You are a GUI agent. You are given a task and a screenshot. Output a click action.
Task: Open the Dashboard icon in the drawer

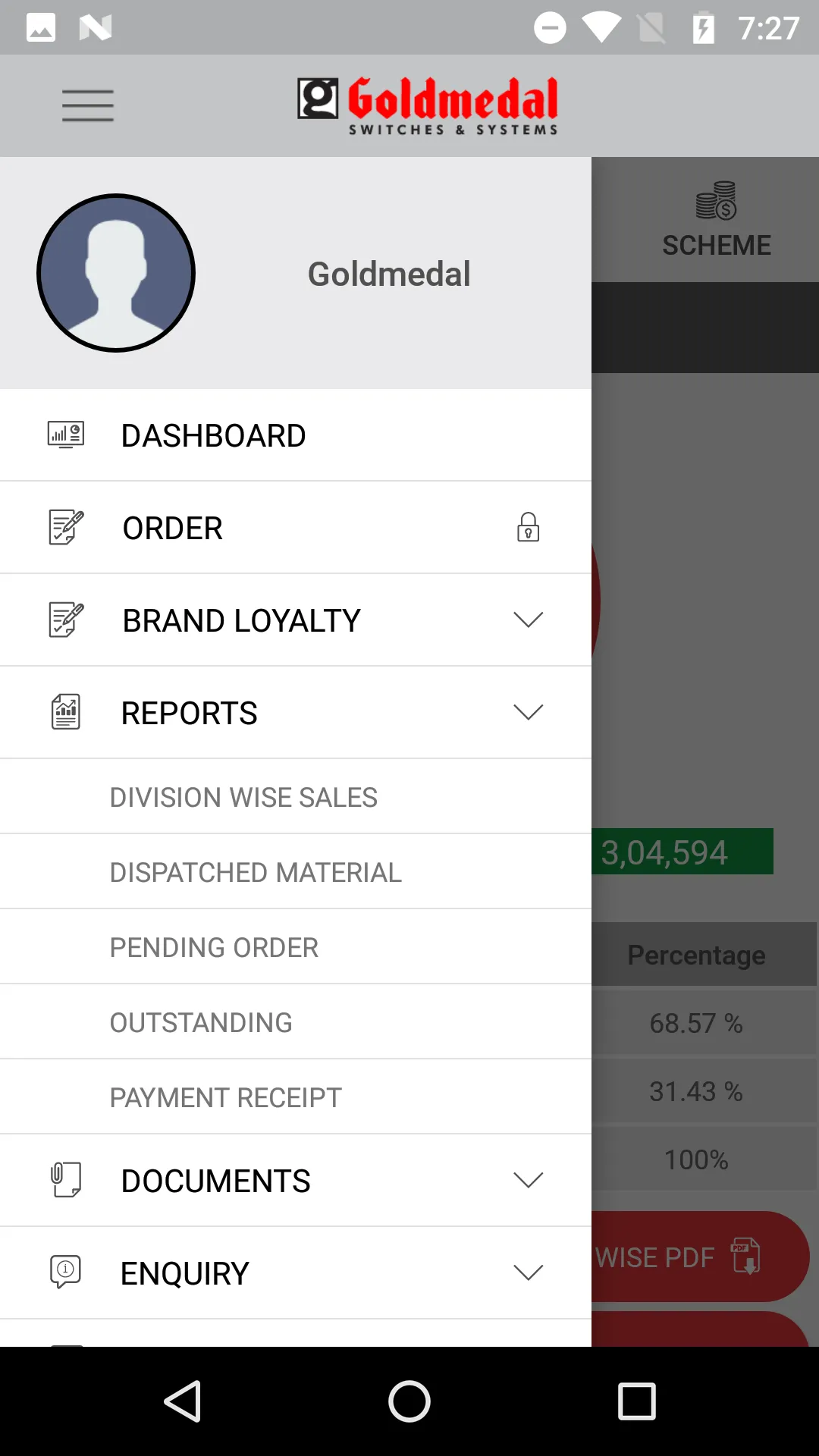pos(67,434)
